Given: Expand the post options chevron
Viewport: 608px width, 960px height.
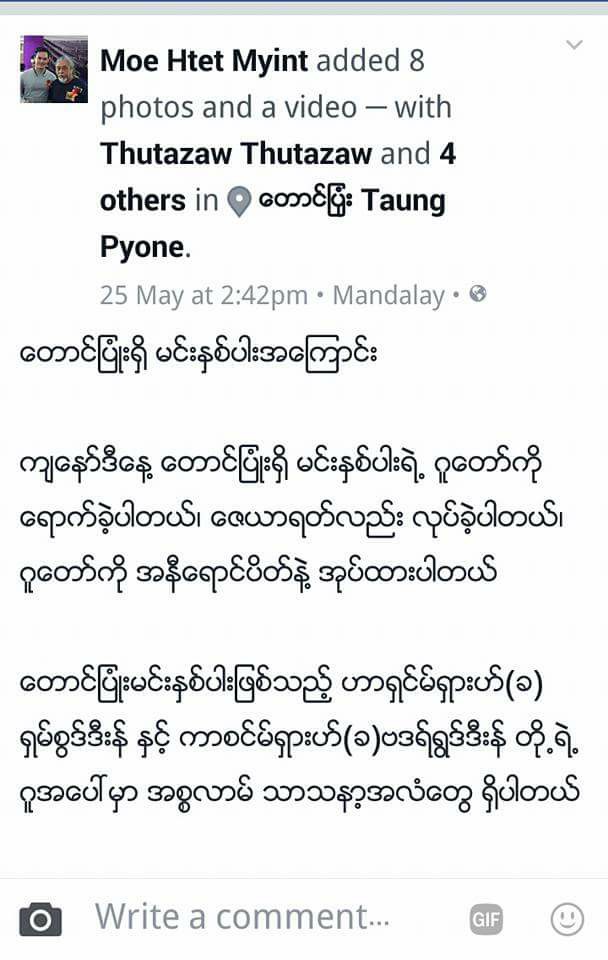Looking at the screenshot, I should (x=574, y=45).
